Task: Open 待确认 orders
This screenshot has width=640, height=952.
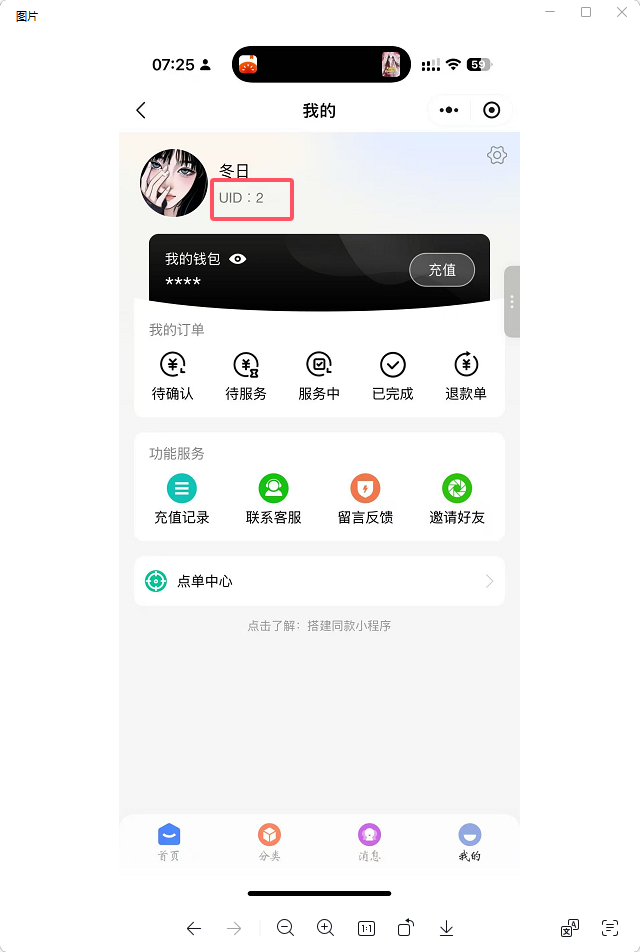Action: coord(173,376)
